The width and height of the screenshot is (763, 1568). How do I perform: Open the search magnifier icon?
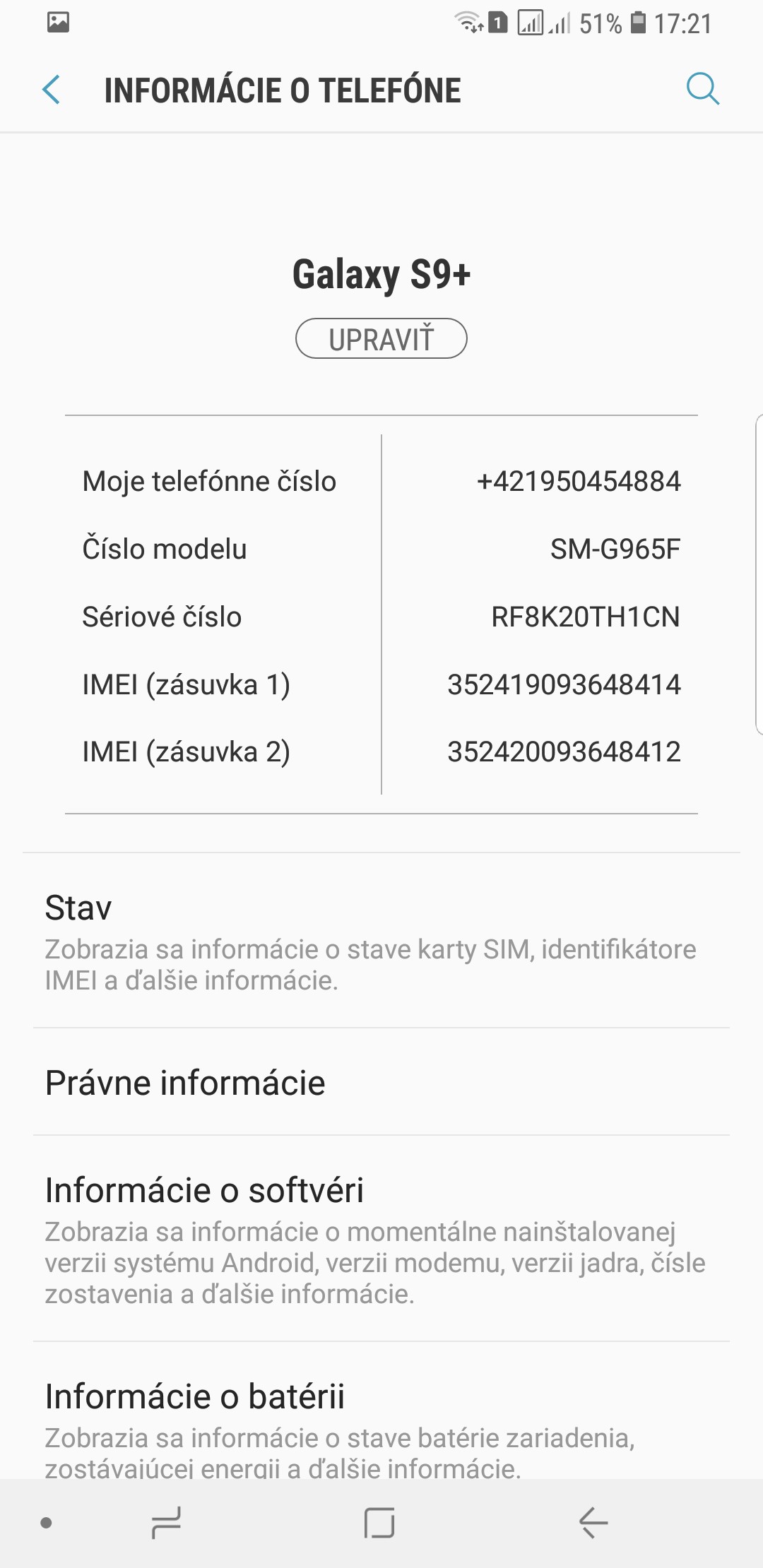pyautogui.click(x=702, y=90)
